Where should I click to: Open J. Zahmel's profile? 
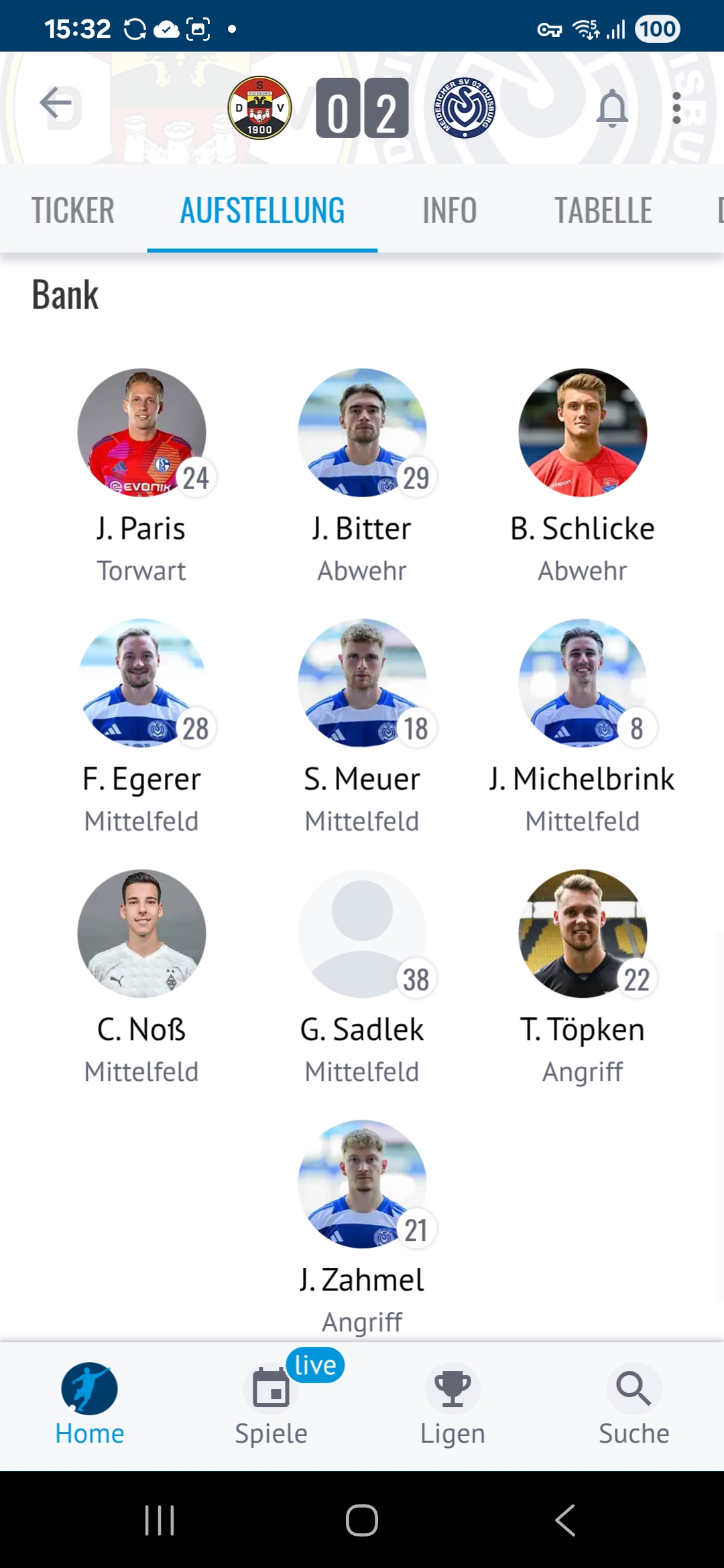tap(362, 1228)
